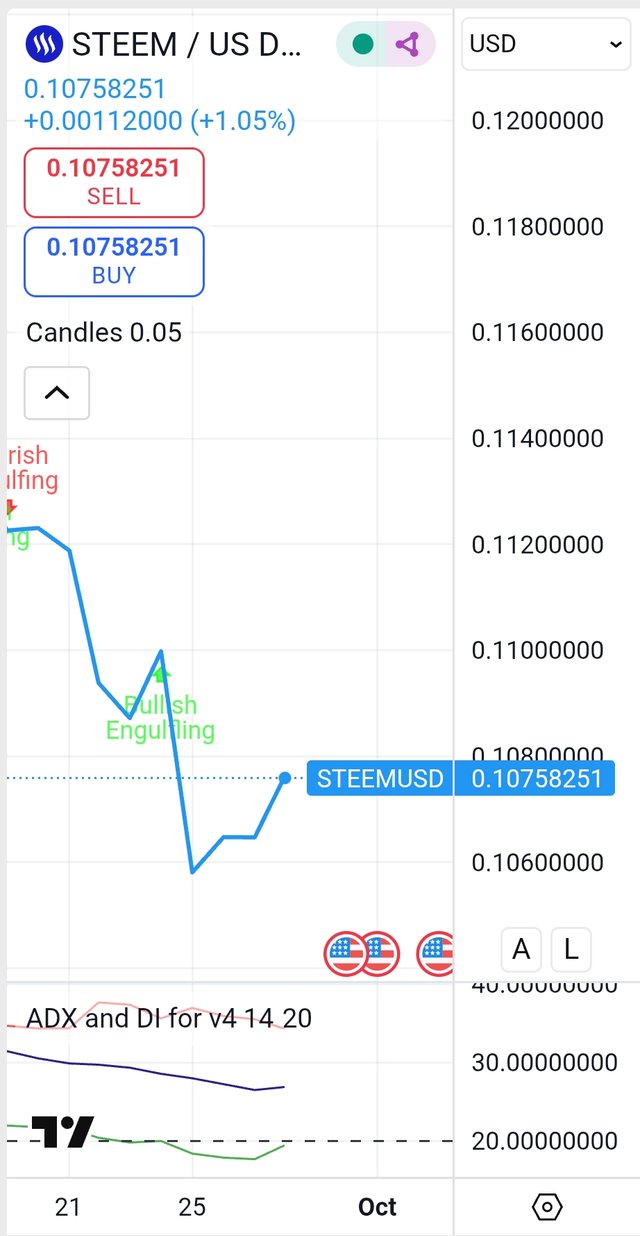Enable auto scale with the A button
The image size is (640, 1236).
tap(521, 949)
